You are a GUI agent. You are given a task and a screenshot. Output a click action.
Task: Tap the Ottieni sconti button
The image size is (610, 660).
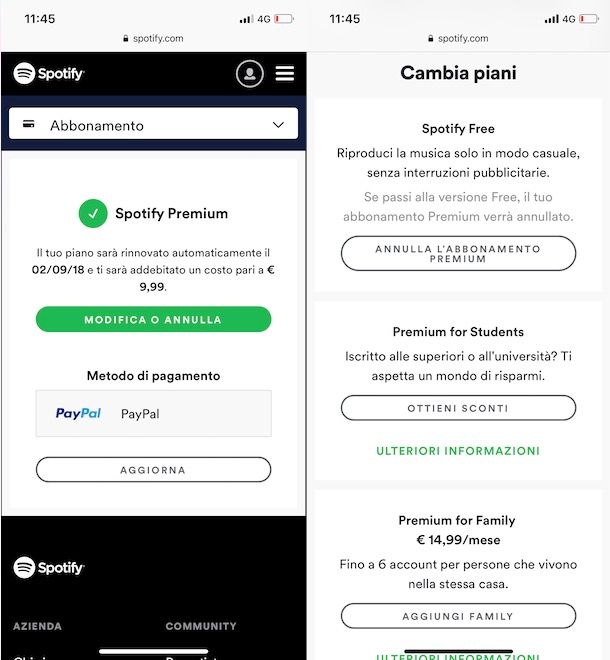(458, 408)
